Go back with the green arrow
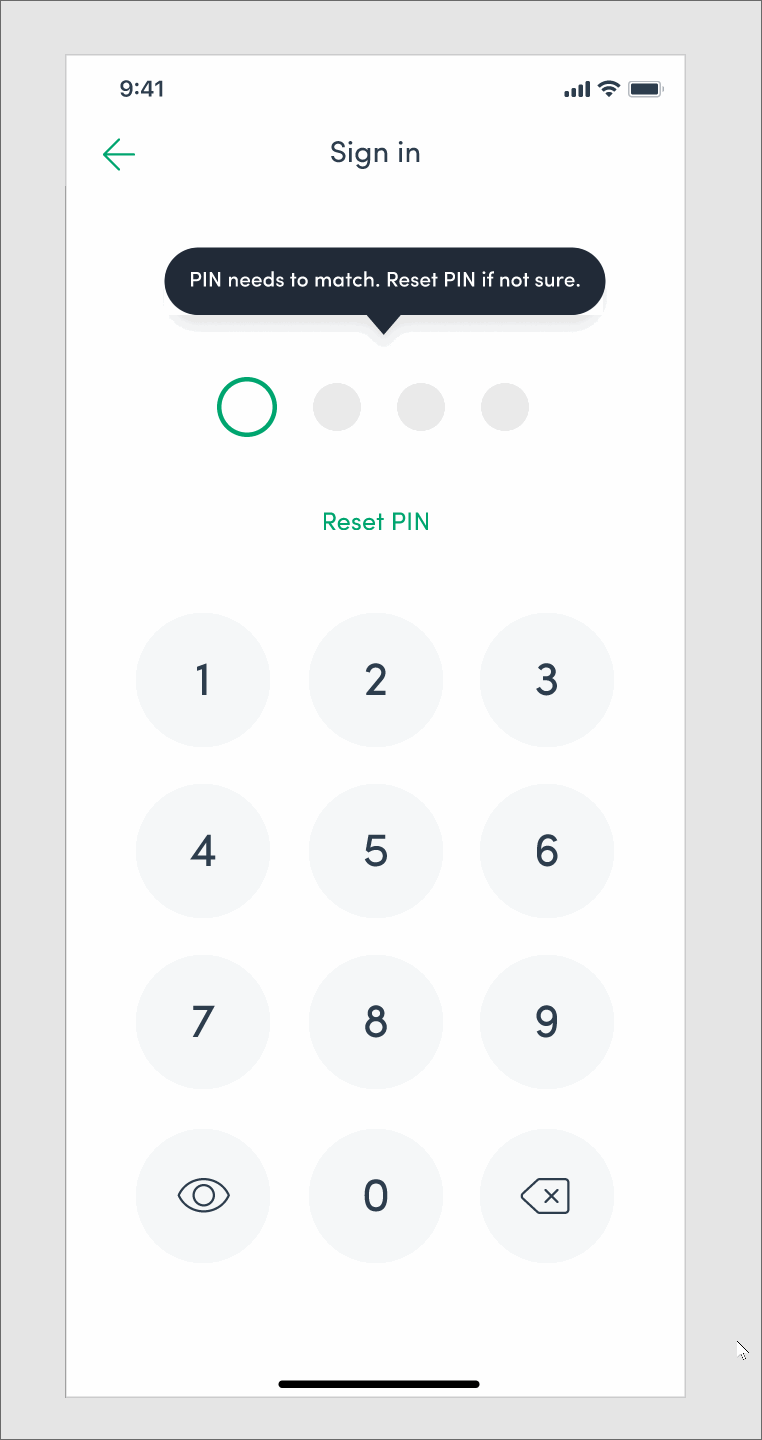The width and height of the screenshot is (762, 1440). (119, 154)
